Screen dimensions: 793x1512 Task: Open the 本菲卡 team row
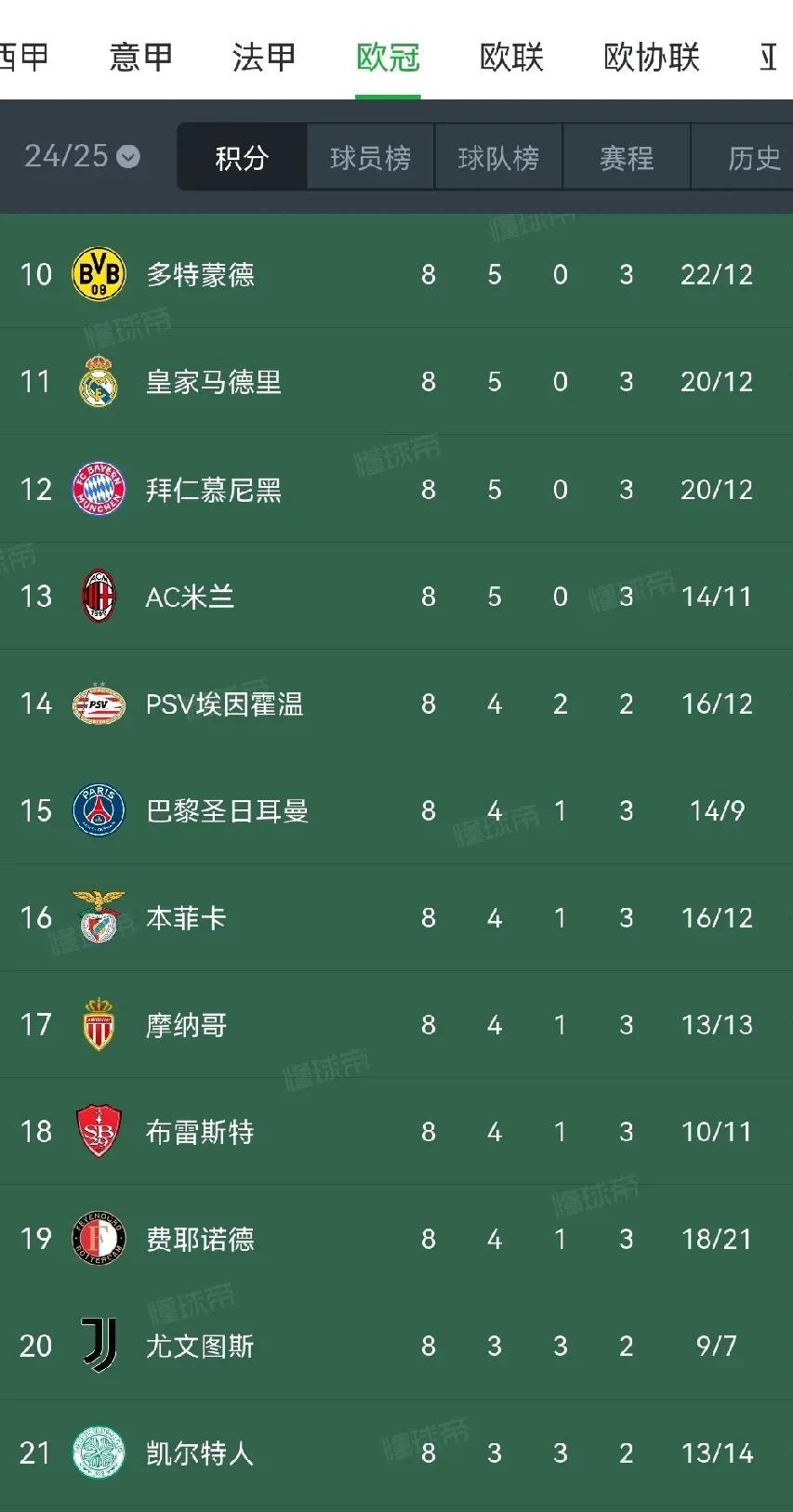pos(186,918)
